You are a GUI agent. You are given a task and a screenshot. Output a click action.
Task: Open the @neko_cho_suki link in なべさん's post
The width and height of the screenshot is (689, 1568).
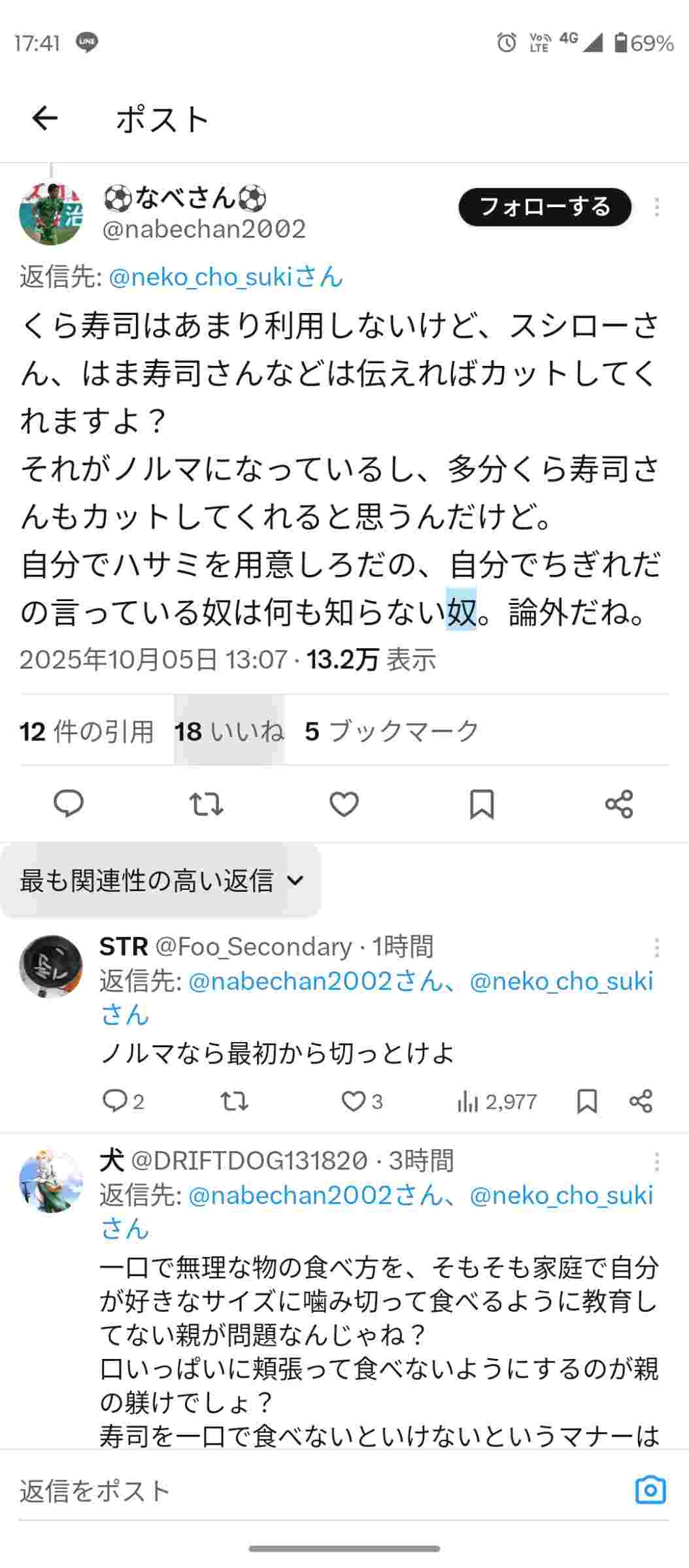(x=226, y=277)
